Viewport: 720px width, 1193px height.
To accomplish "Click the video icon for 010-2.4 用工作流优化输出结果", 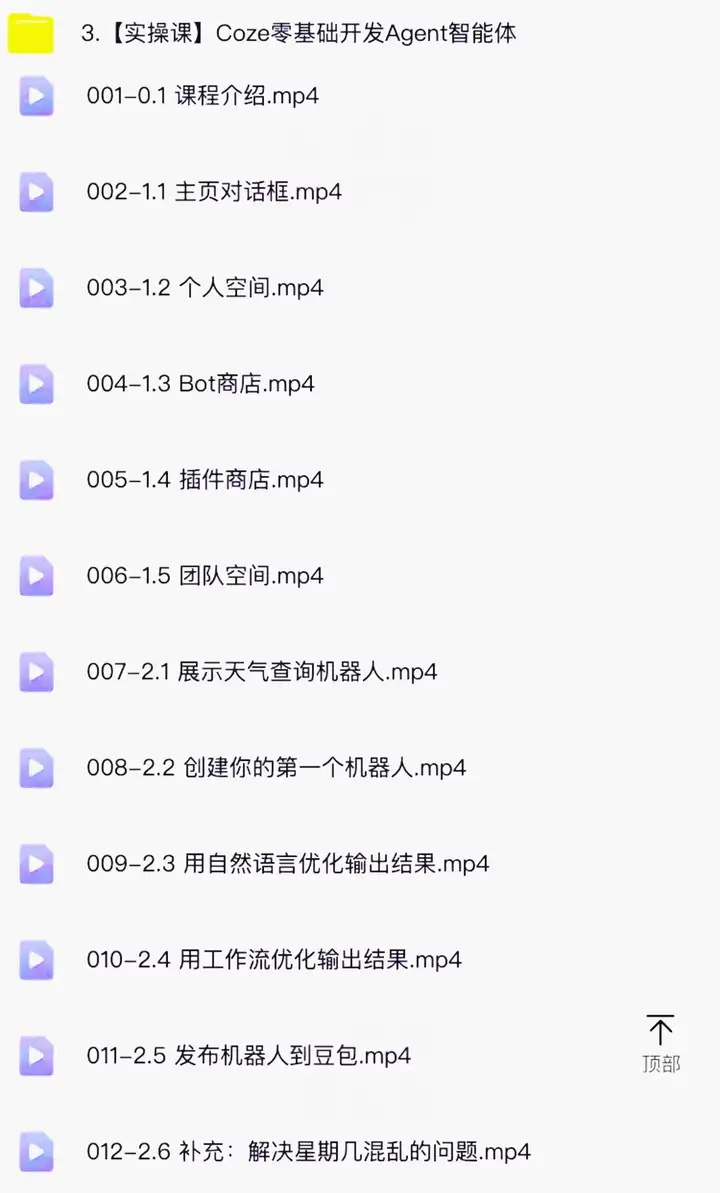I will coord(36,960).
